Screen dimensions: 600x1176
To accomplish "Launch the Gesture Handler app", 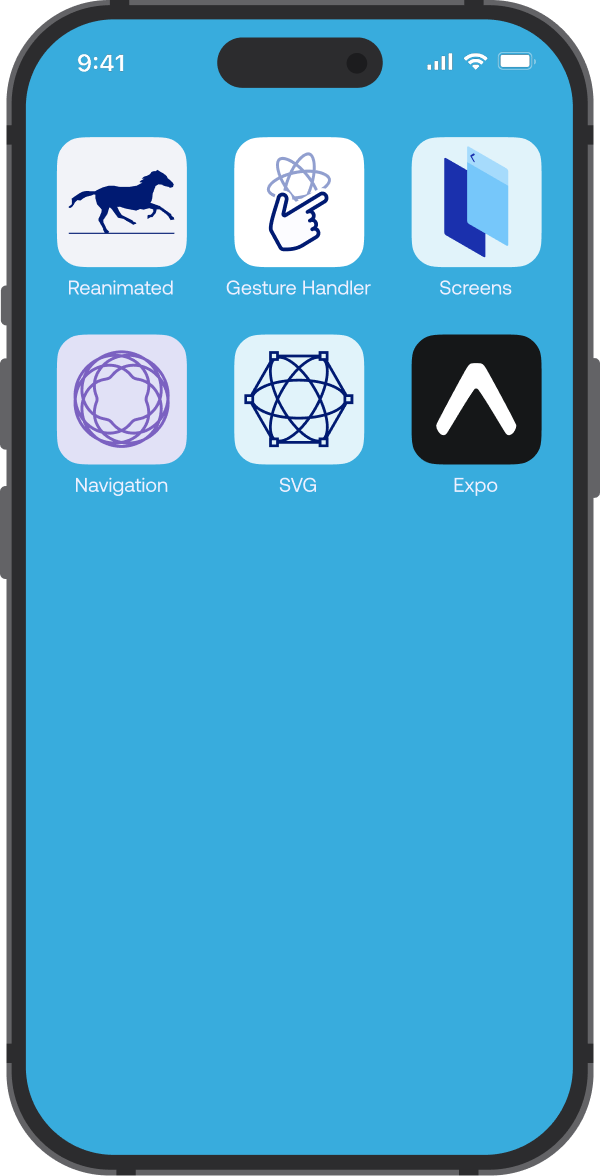I will point(299,202).
